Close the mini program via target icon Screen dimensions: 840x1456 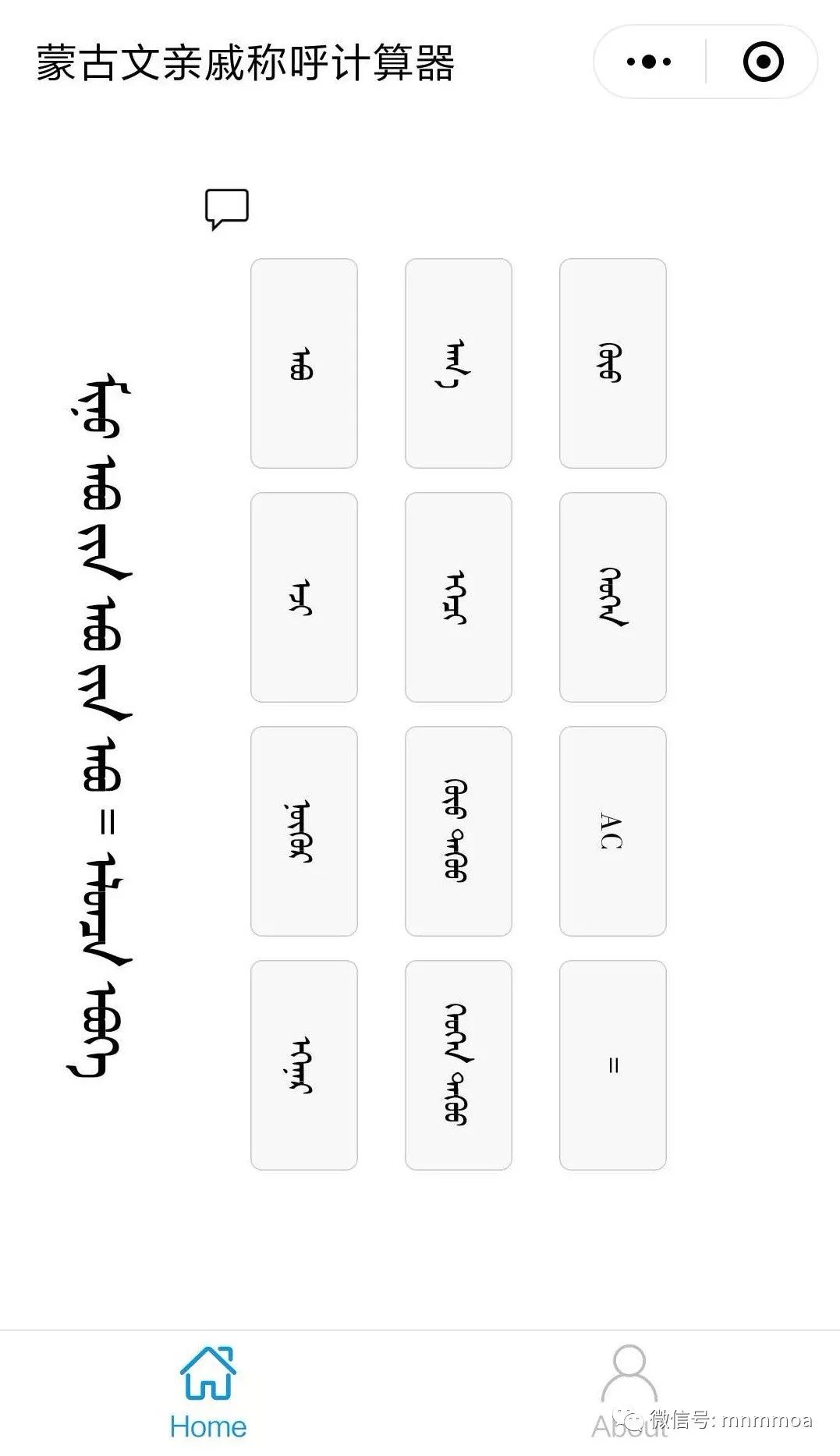763,62
